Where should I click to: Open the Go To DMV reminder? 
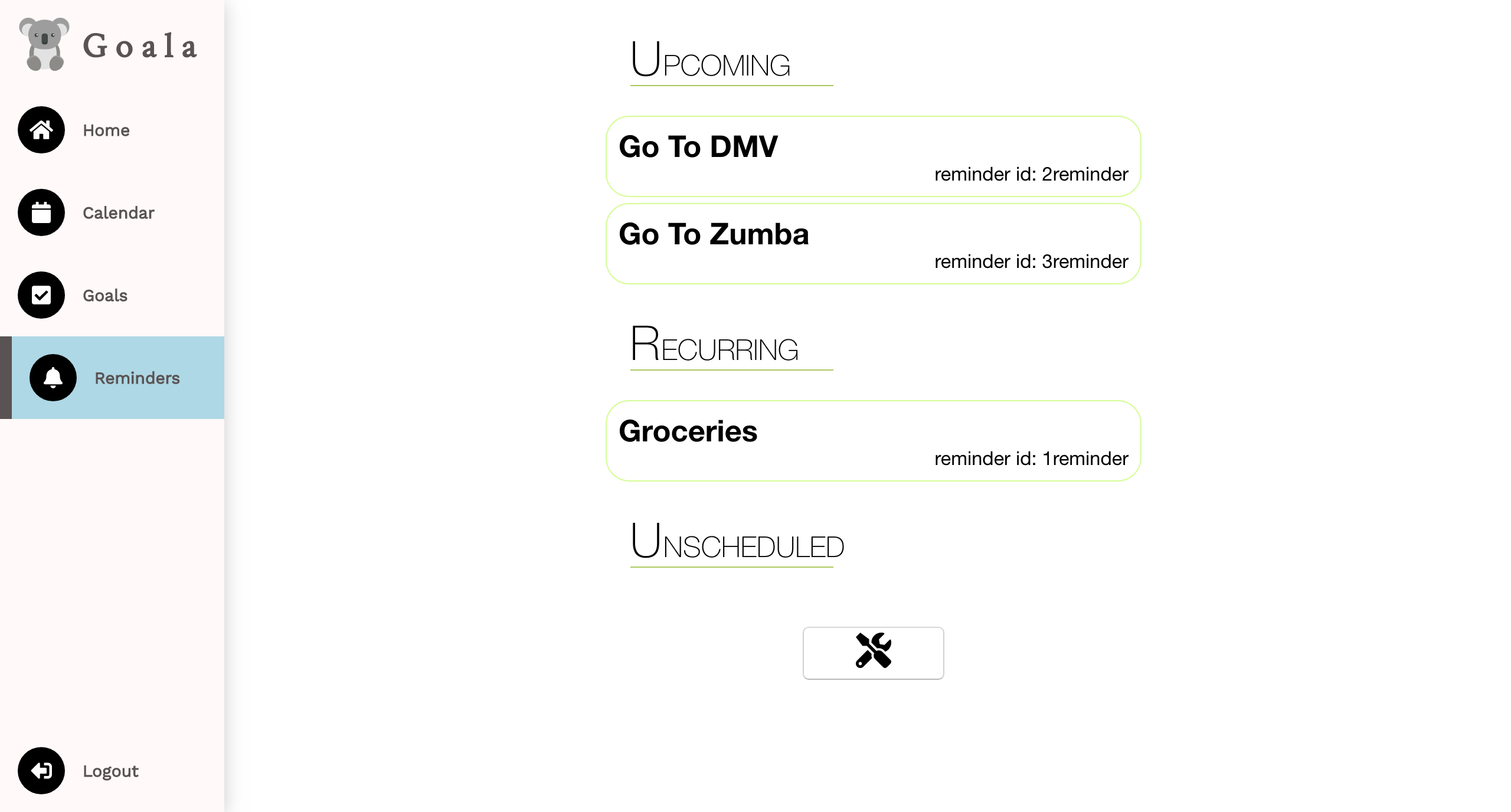872,156
